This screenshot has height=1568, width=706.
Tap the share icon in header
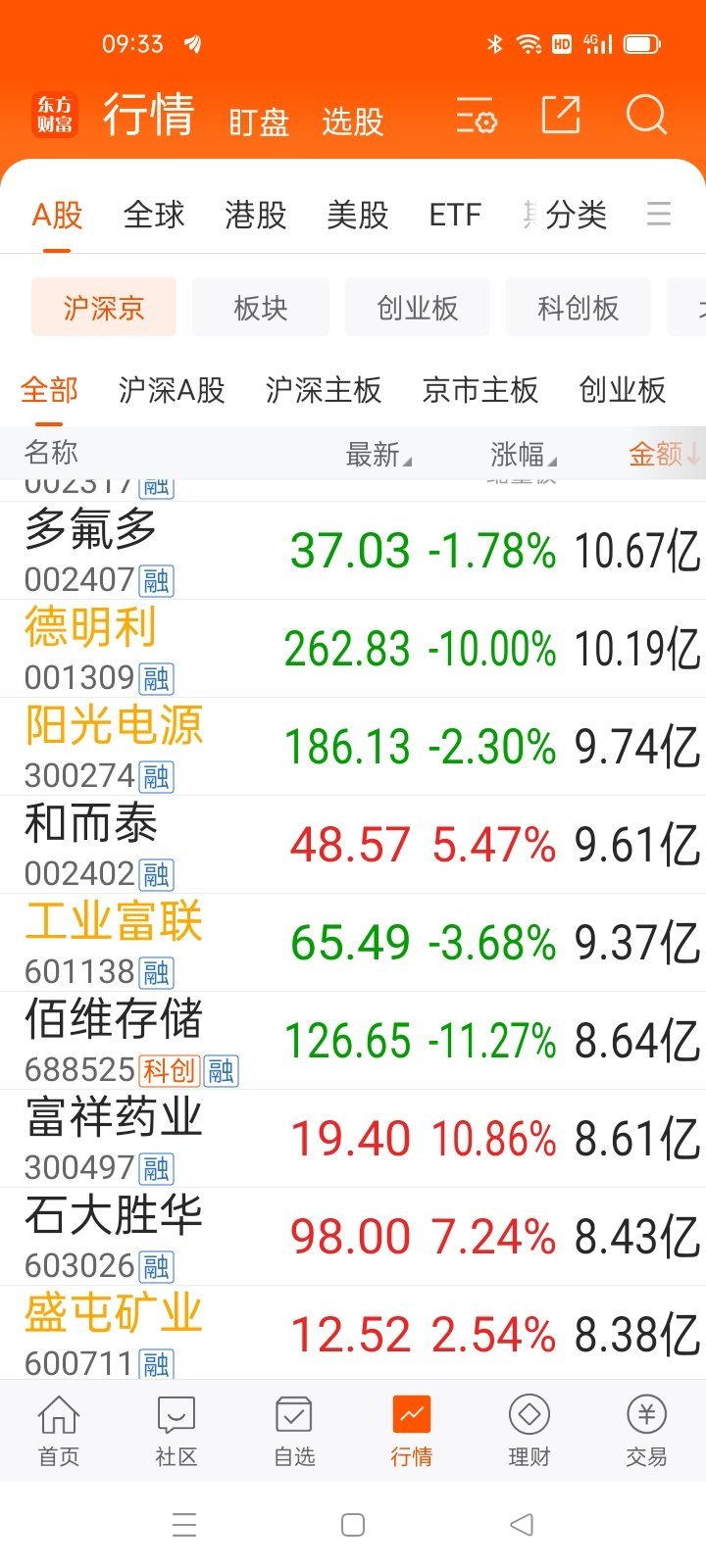point(561,116)
